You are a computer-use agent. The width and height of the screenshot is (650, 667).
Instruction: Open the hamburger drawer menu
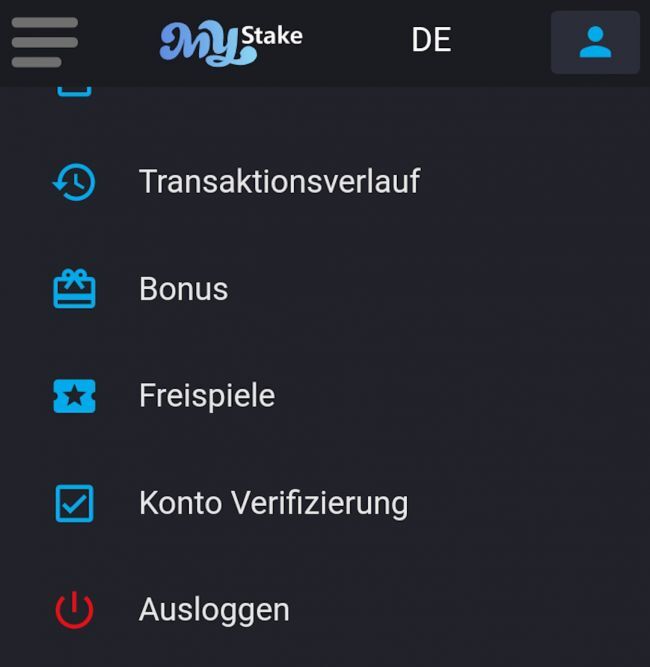[45, 42]
